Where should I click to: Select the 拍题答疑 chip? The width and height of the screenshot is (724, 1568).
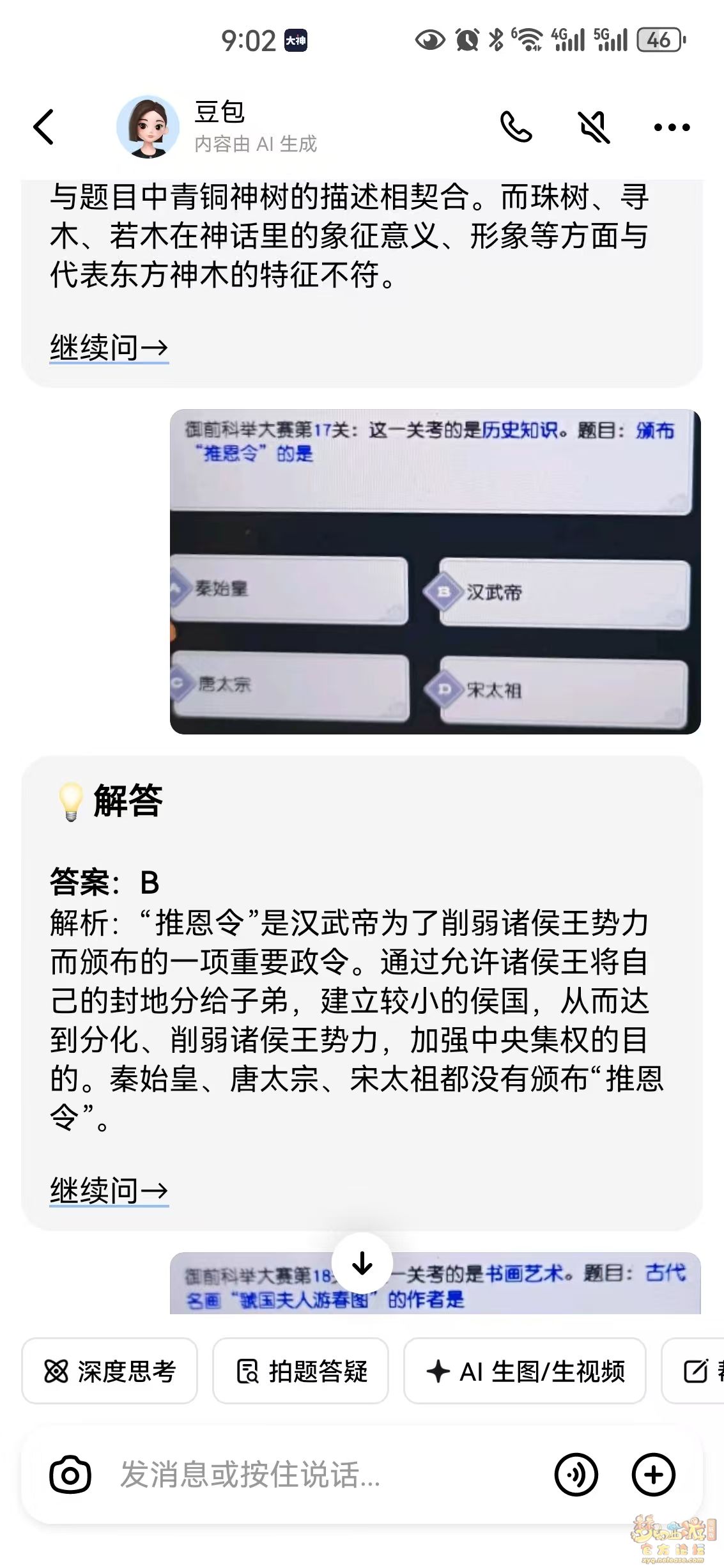(x=300, y=1372)
